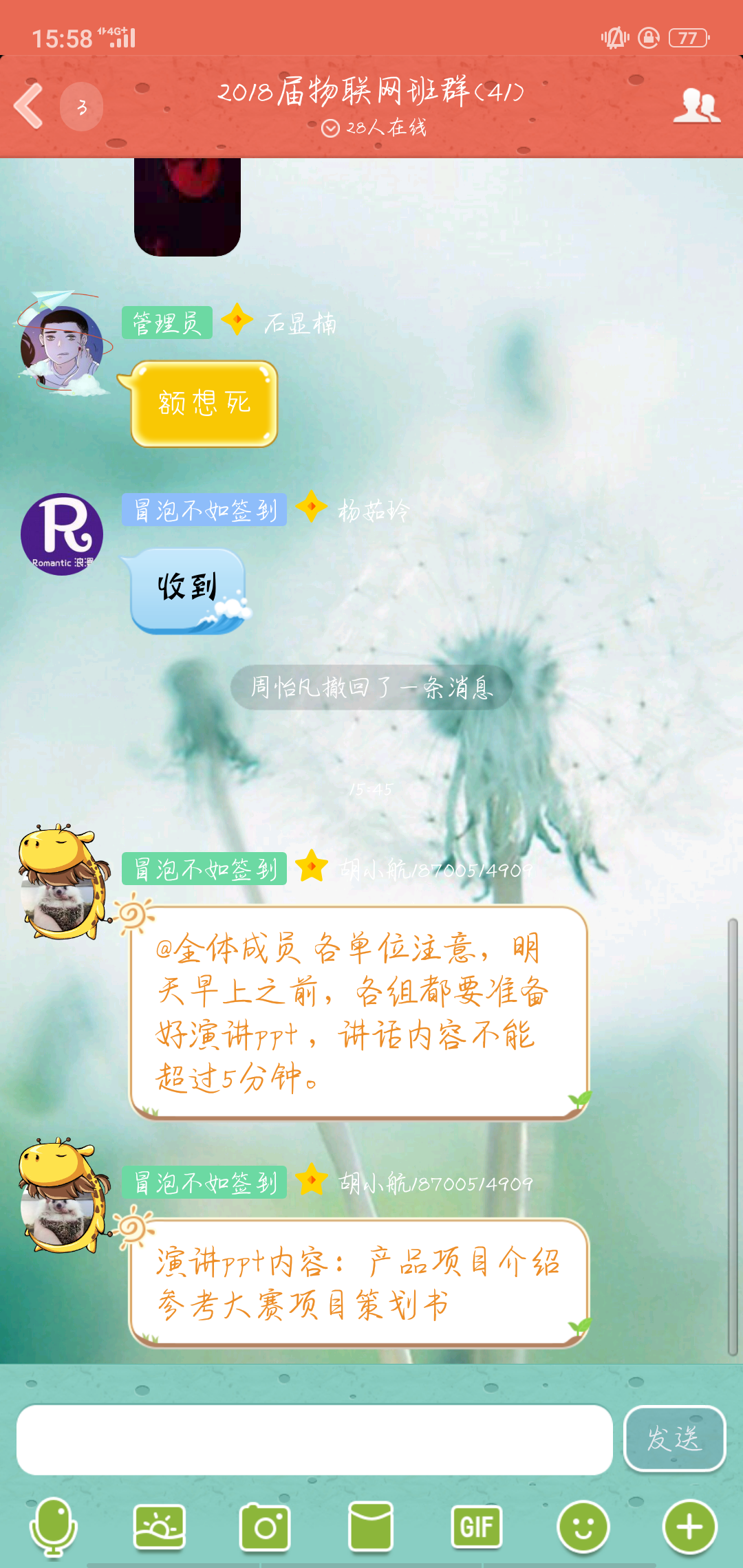Open the partially visible image message

187,207
